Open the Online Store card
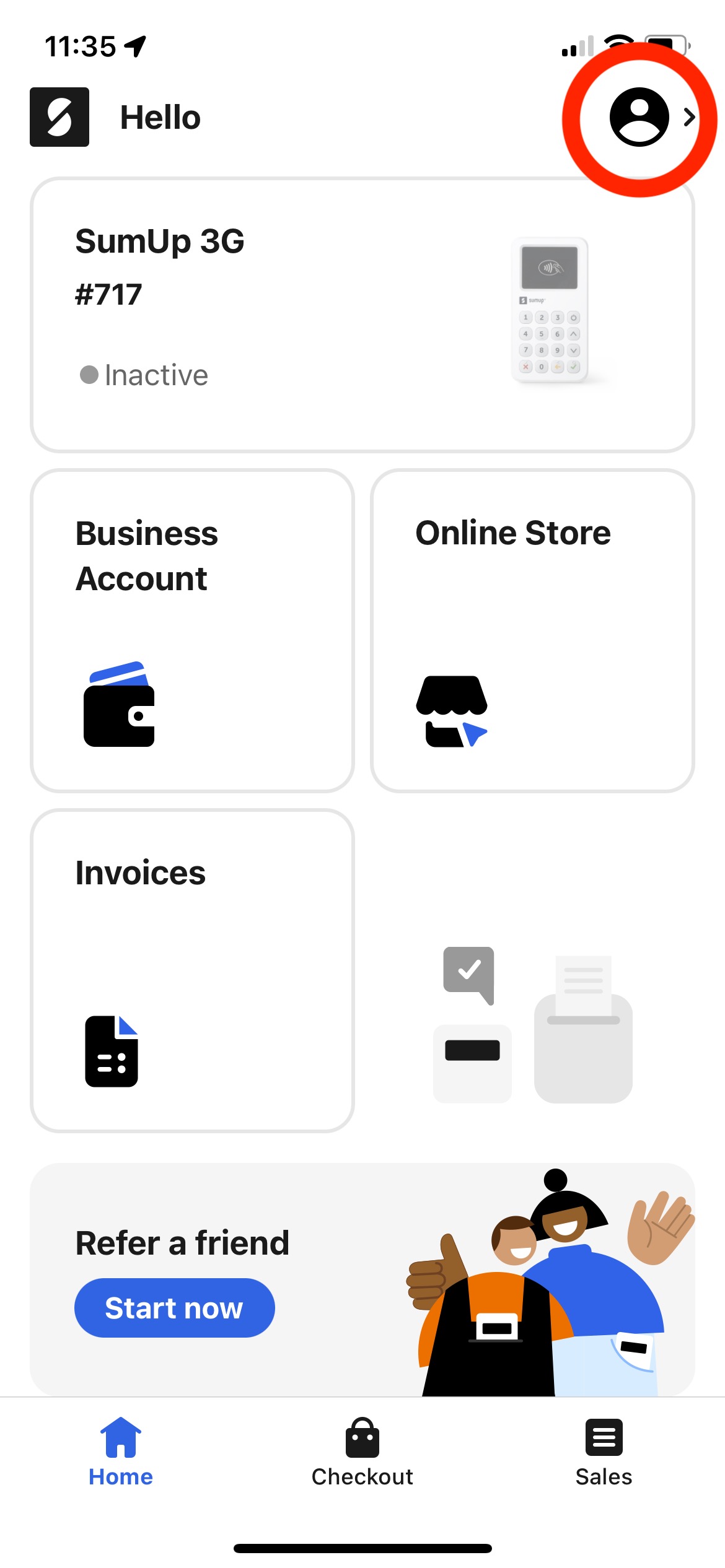This screenshot has width=725, height=1568. pos(532,630)
